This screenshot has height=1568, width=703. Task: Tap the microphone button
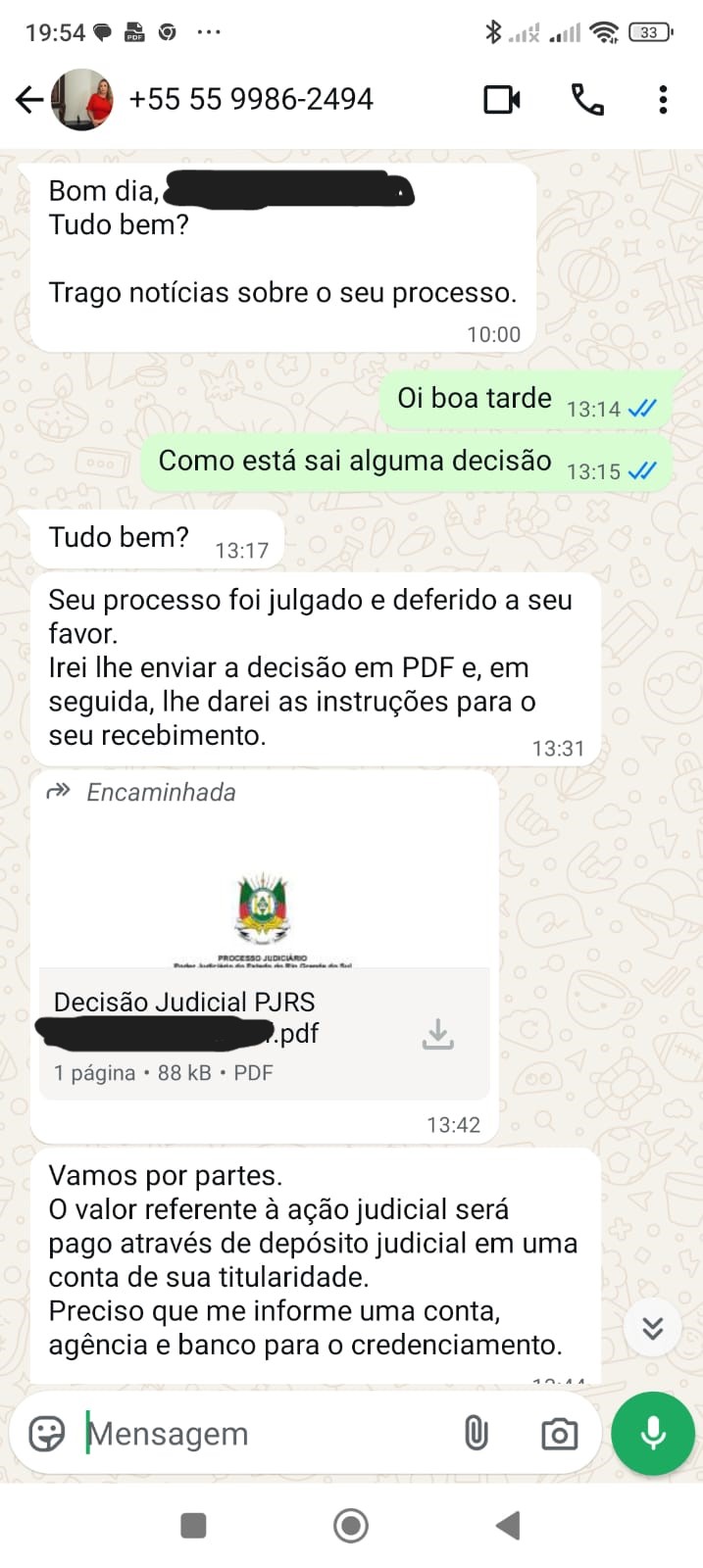point(652,1433)
